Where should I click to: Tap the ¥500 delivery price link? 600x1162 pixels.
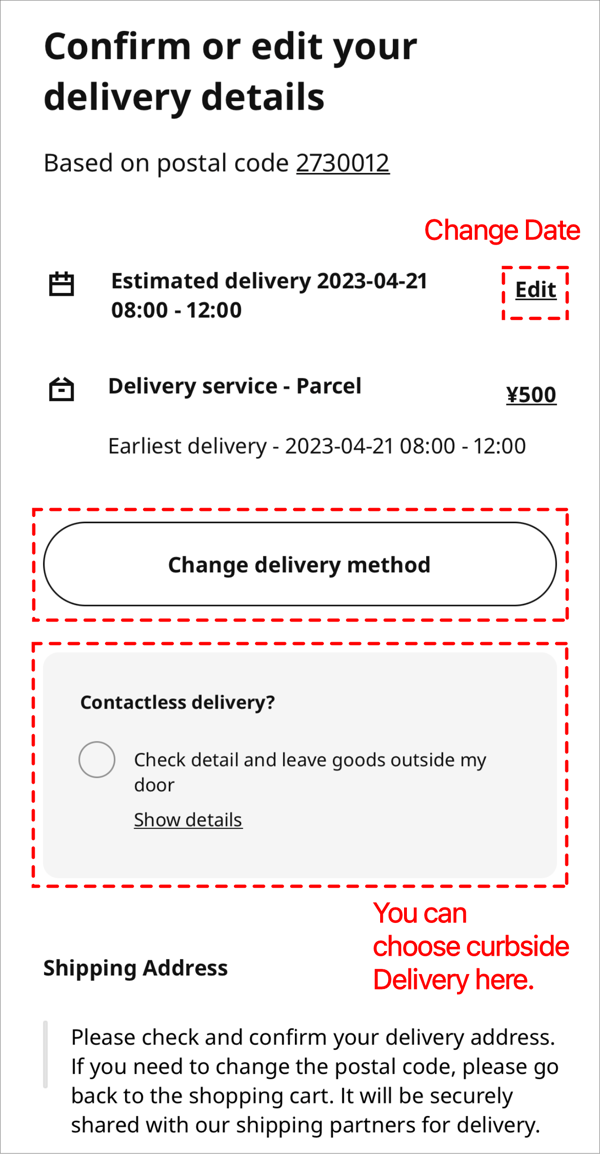531,395
